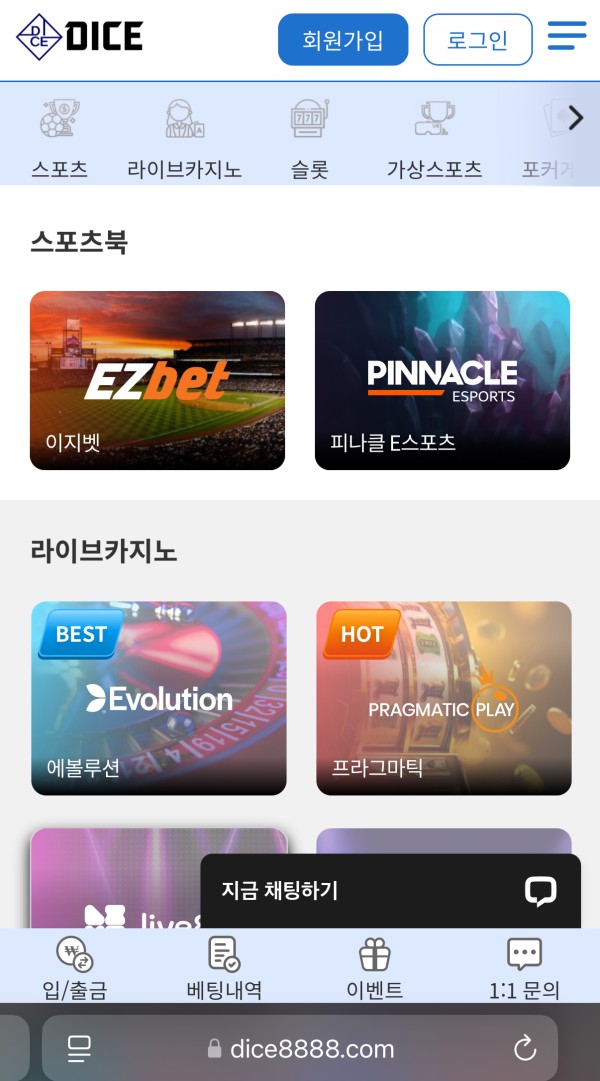Open the 슬롯 category
Image resolution: width=600 pixels, height=1081 pixels.
309,139
